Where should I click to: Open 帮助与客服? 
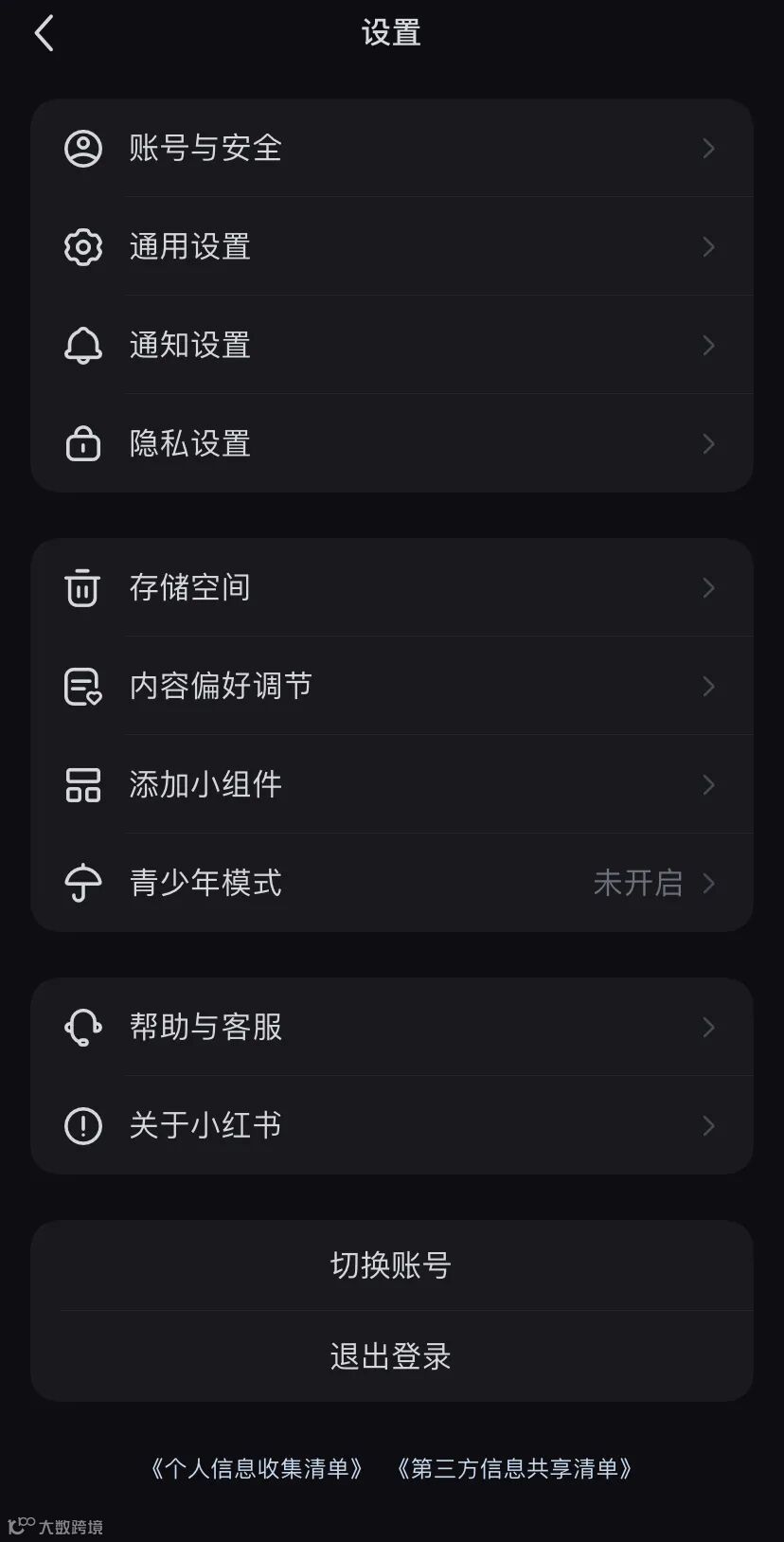pyautogui.click(x=391, y=1027)
